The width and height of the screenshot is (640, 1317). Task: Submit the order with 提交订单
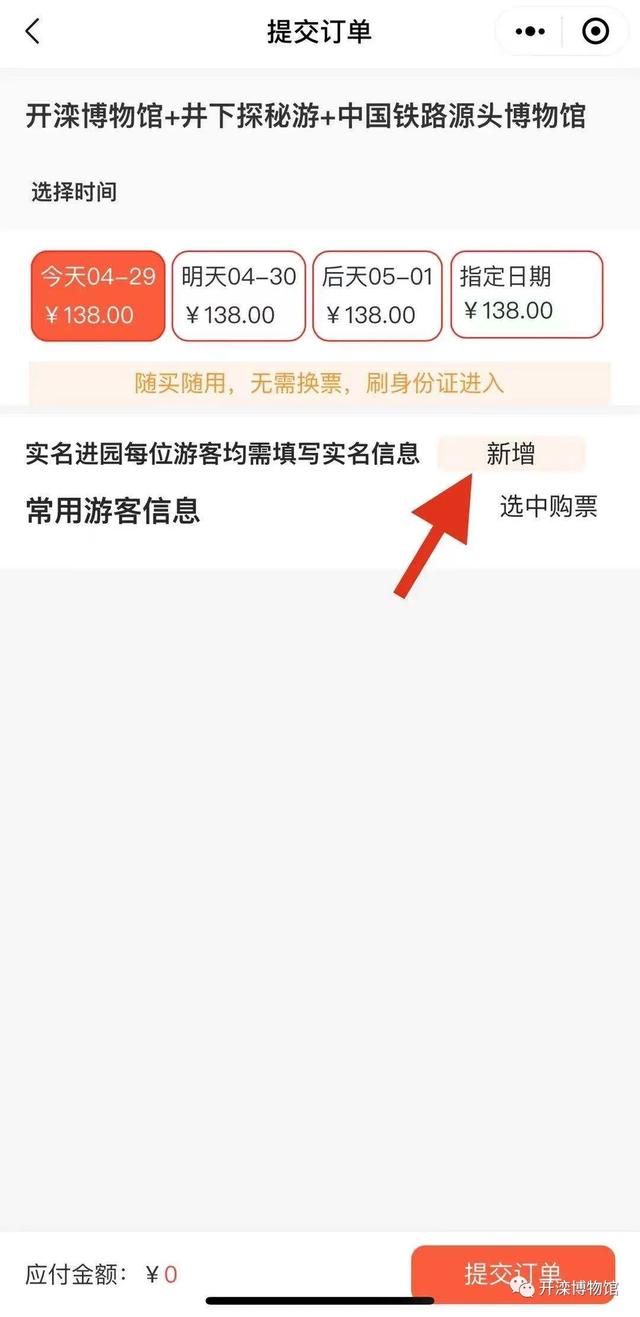[x=513, y=1273]
